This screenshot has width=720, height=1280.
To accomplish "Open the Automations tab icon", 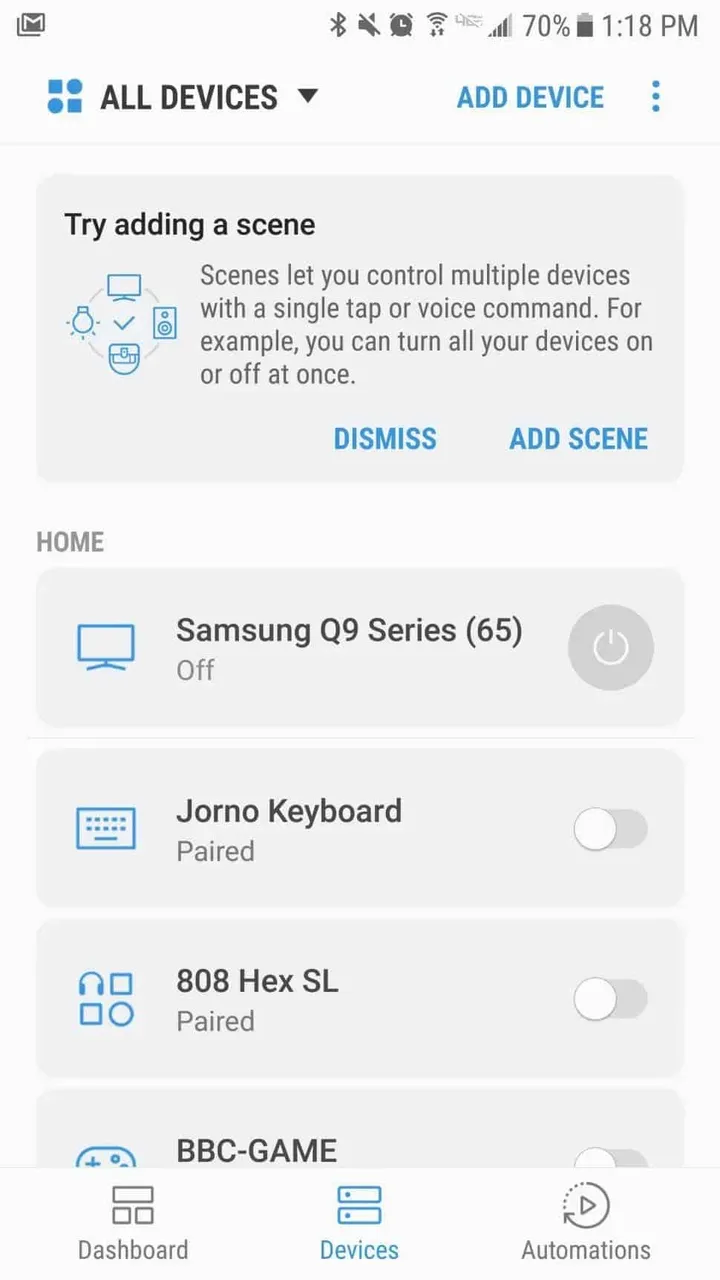I will pyautogui.click(x=585, y=1205).
